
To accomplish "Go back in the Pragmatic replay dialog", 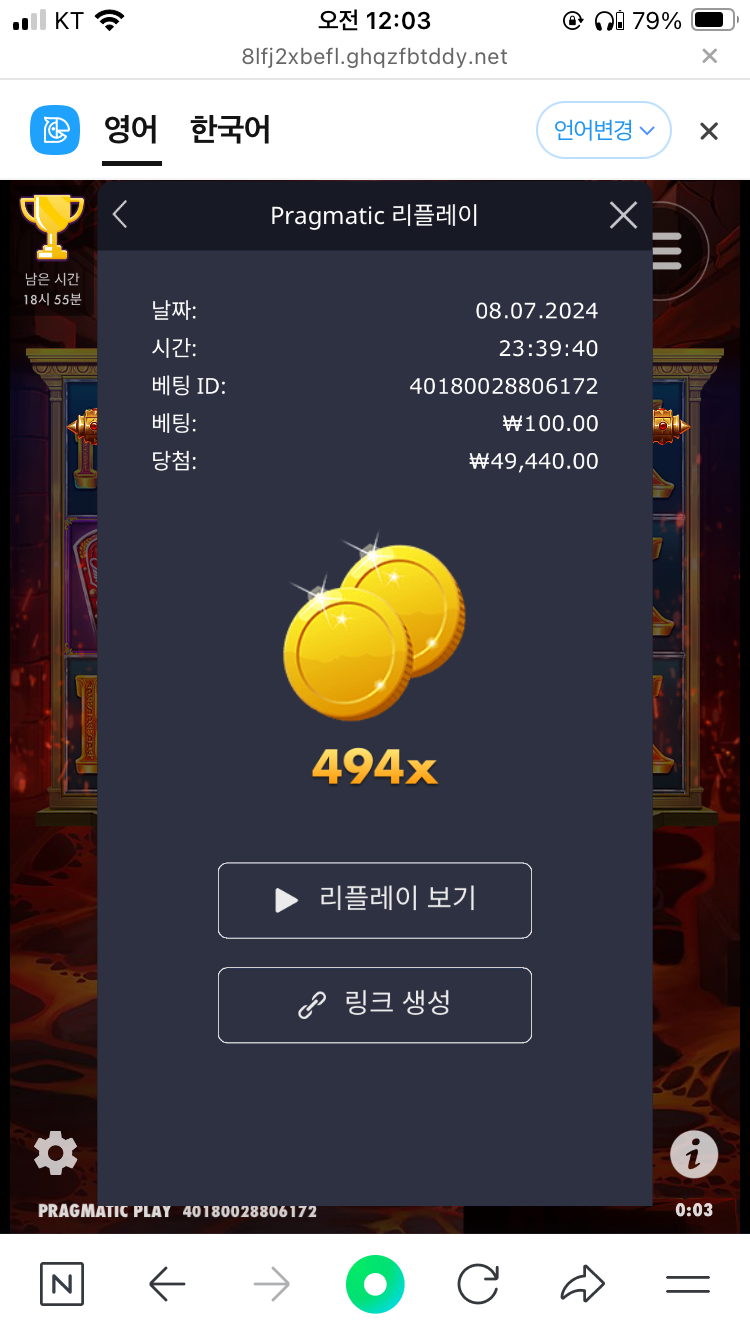I will [120, 214].
